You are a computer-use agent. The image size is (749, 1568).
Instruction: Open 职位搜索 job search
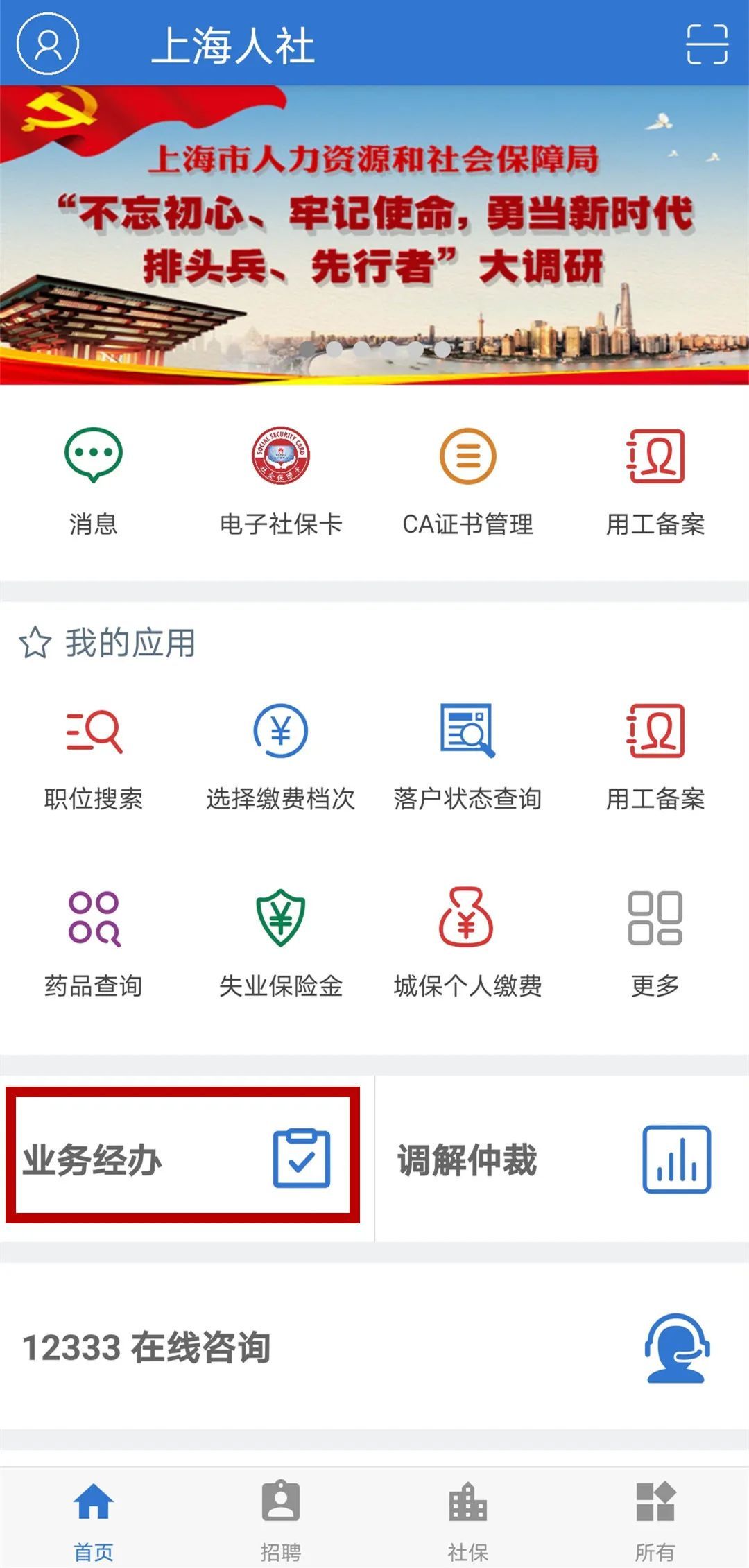[94, 756]
